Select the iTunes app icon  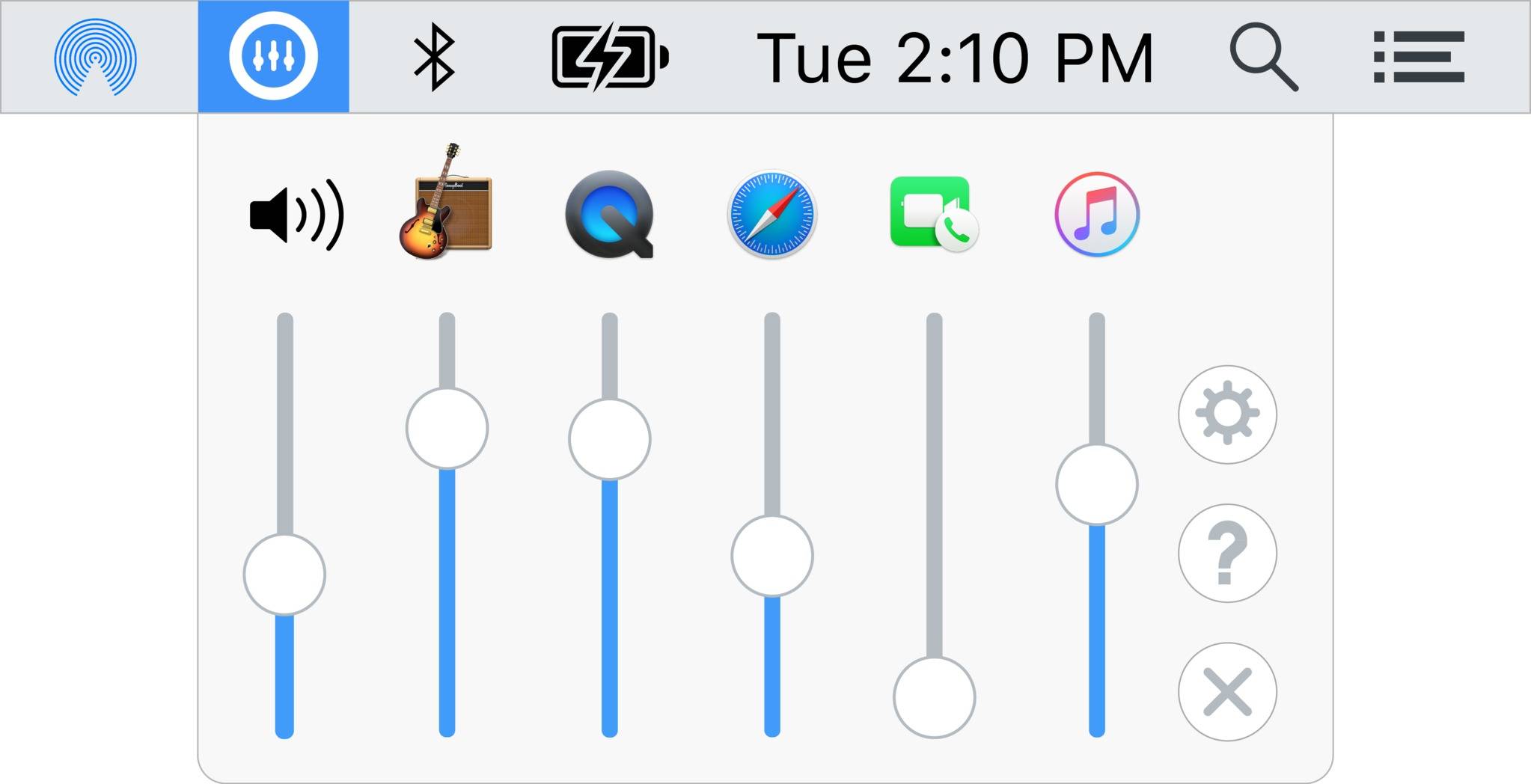pyautogui.click(x=1096, y=215)
